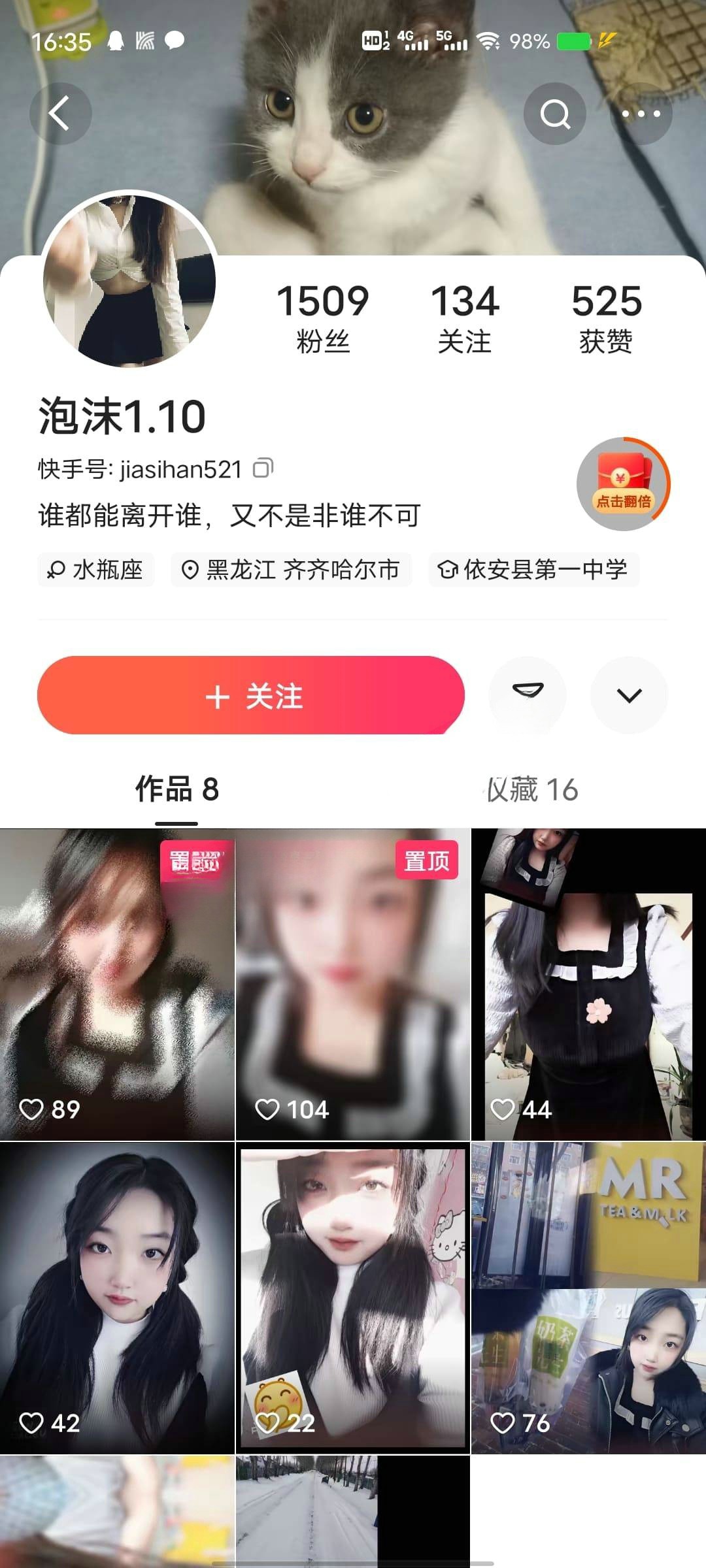Viewport: 706px width, 1568px height.
Task: Open the 依安县第一中学 school tag
Action: (533, 570)
